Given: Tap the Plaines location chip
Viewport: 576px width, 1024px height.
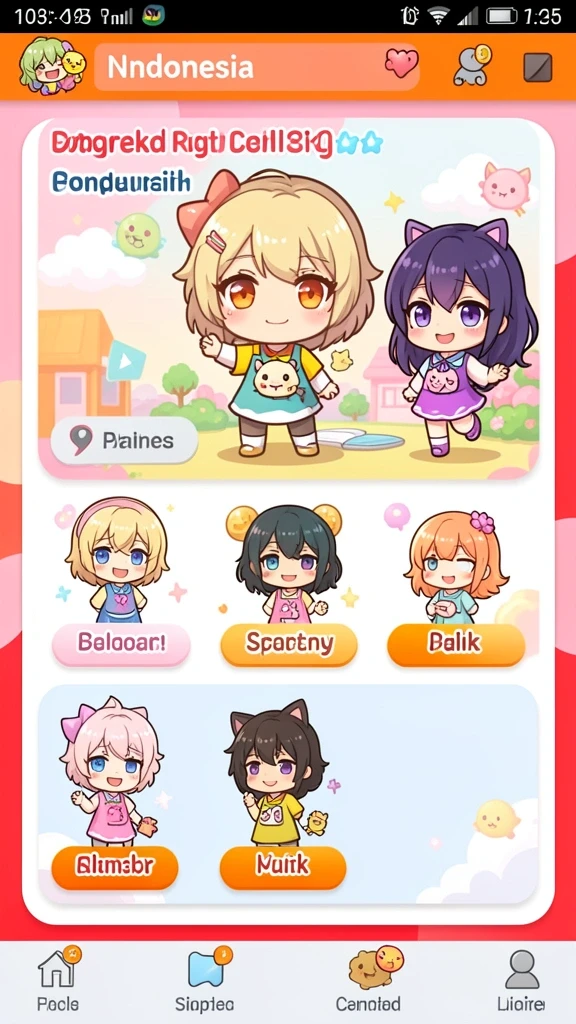Looking at the screenshot, I should [x=124, y=441].
